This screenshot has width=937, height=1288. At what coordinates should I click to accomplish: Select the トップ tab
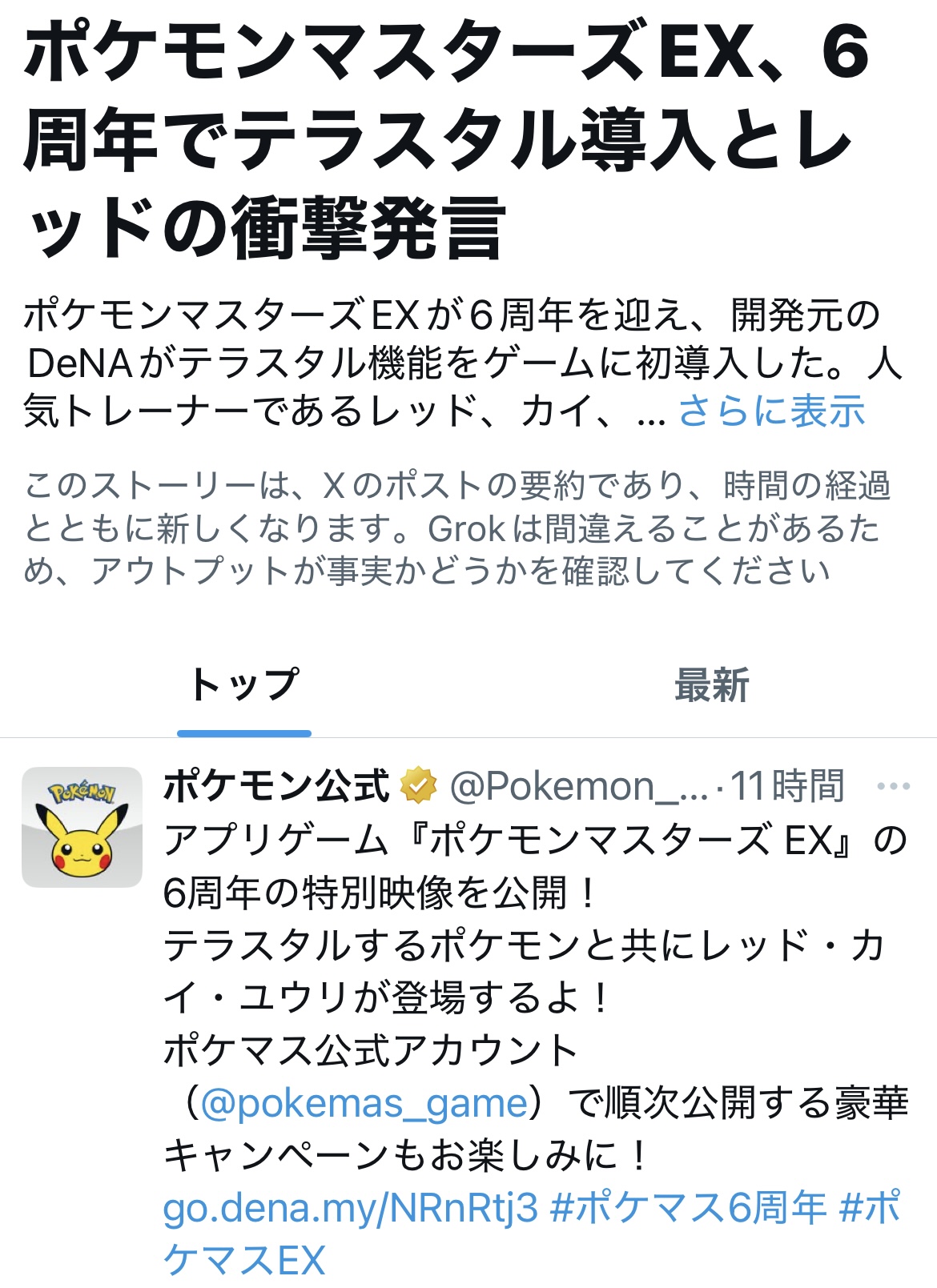244,686
